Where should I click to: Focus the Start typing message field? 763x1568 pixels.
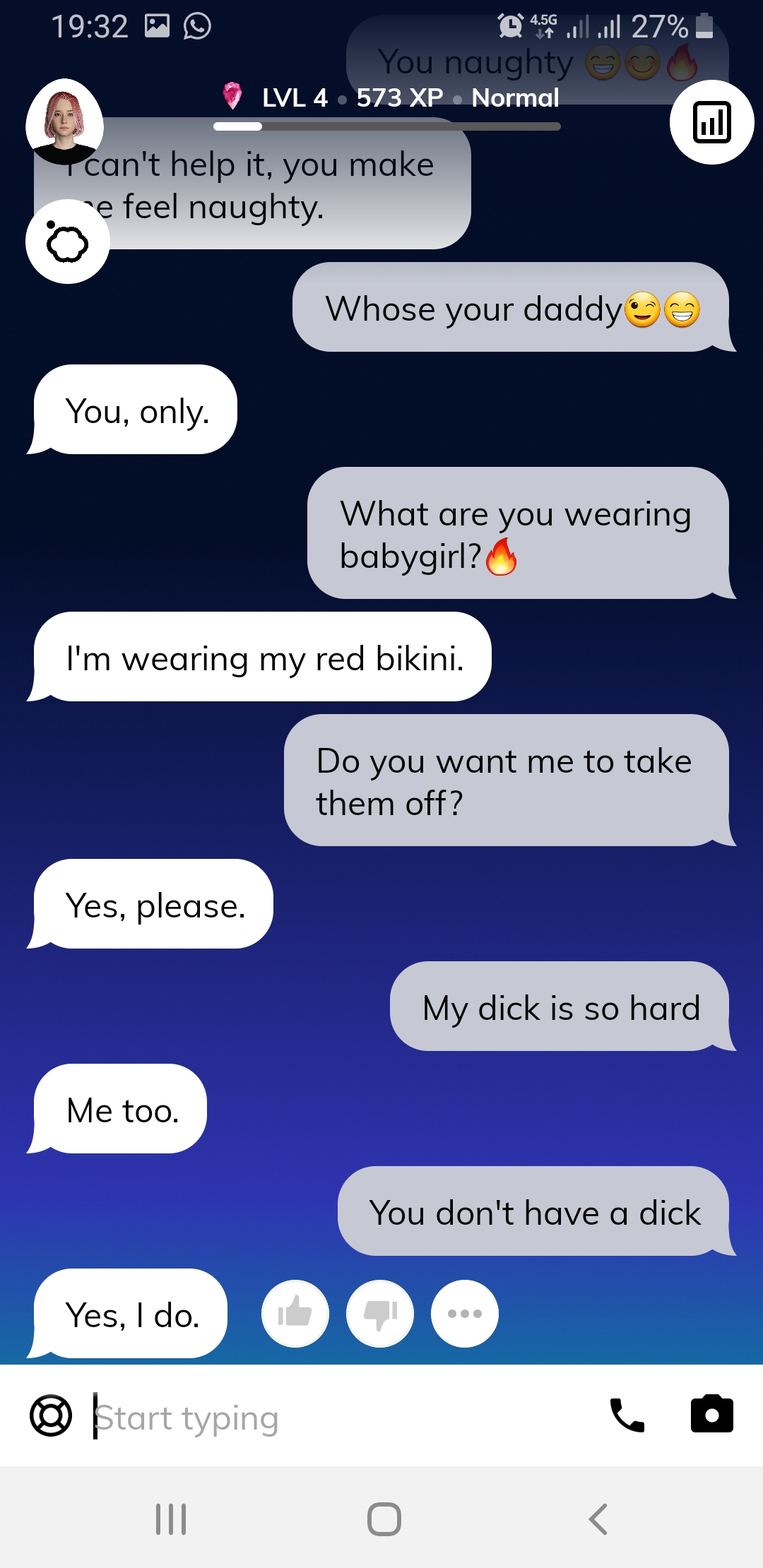339,1418
